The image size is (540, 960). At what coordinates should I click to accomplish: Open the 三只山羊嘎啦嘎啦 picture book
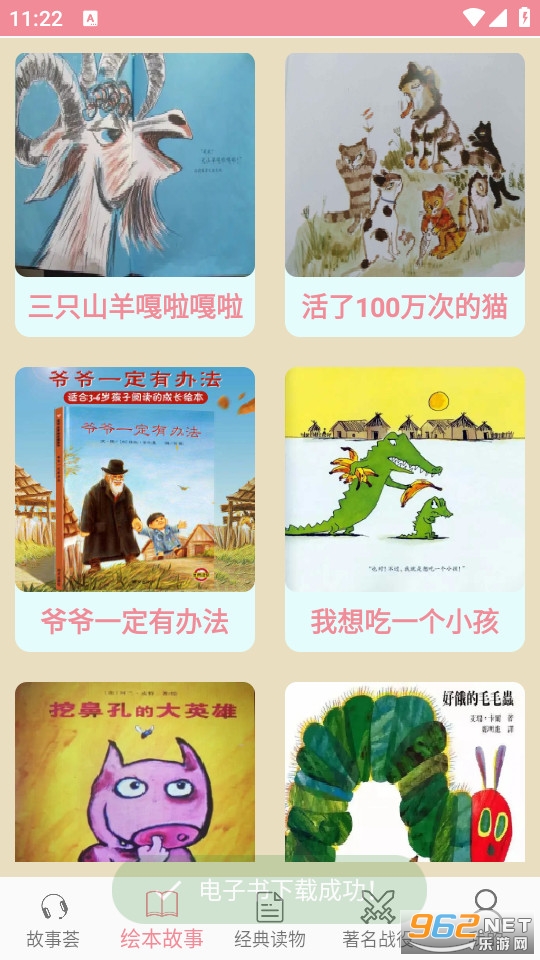(135, 195)
